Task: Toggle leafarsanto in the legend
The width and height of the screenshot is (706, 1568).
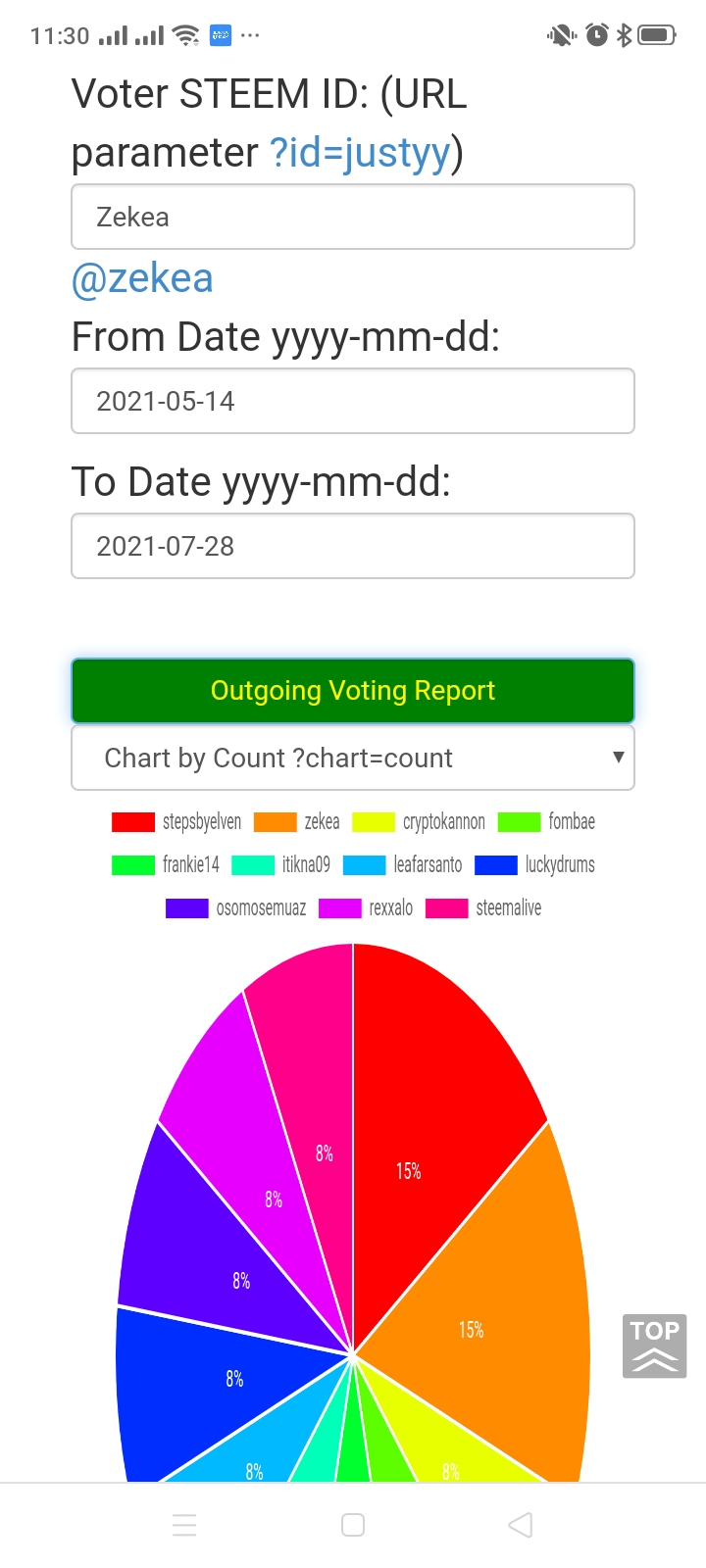Action: (x=403, y=864)
